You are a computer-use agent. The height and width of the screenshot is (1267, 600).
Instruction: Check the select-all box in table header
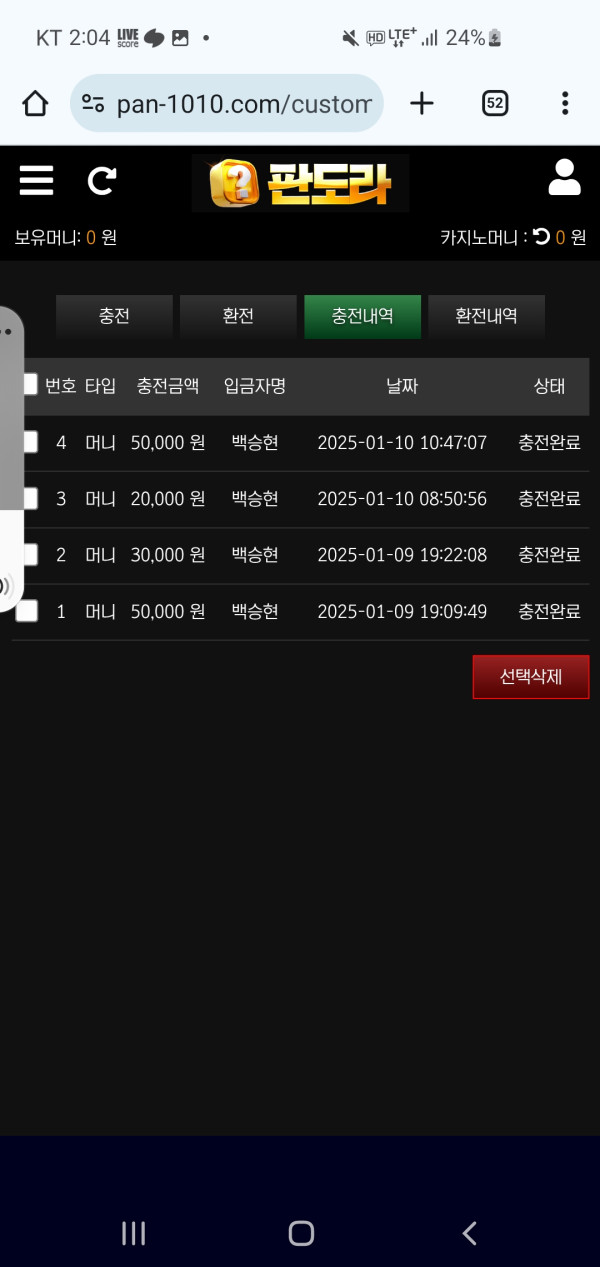[x=29, y=384]
